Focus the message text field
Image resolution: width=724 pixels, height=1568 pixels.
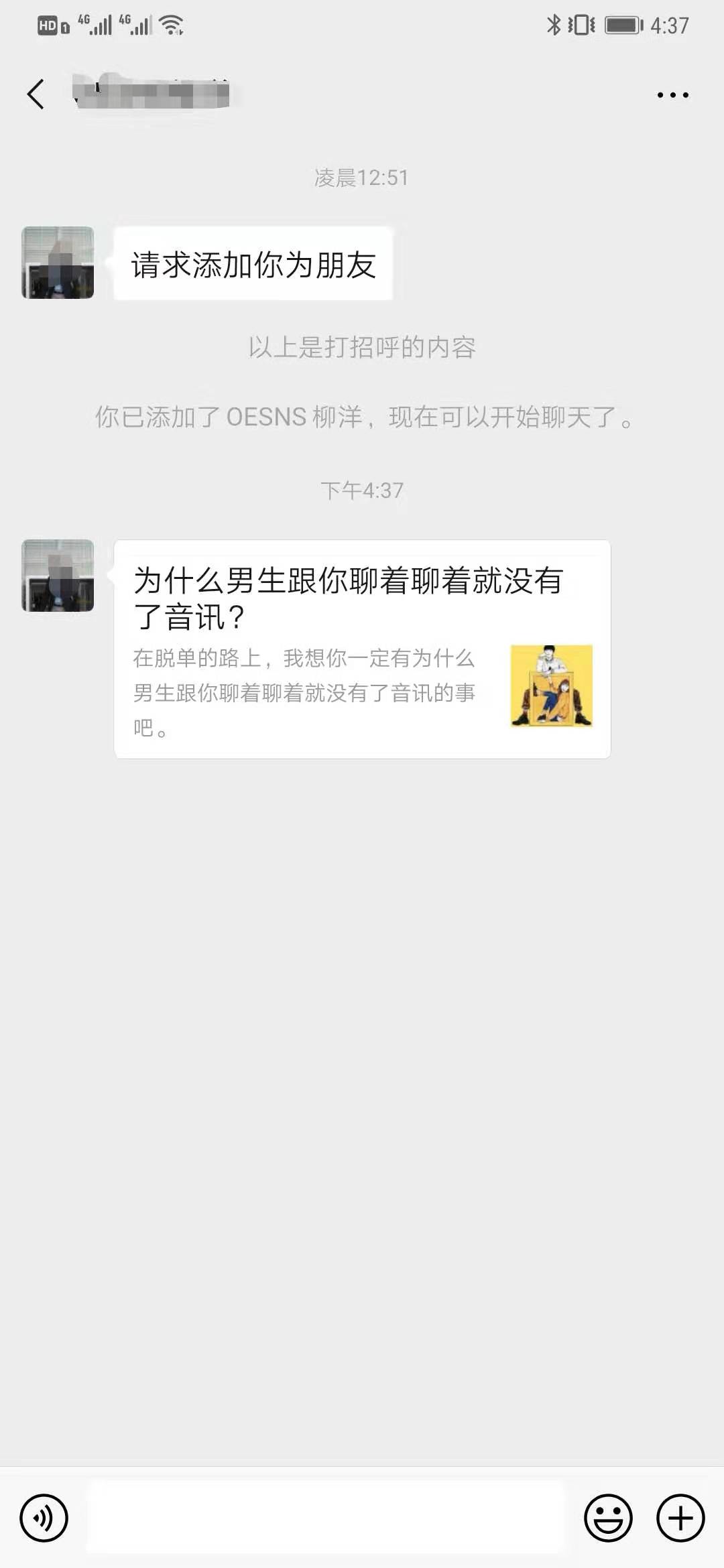coord(325,1518)
